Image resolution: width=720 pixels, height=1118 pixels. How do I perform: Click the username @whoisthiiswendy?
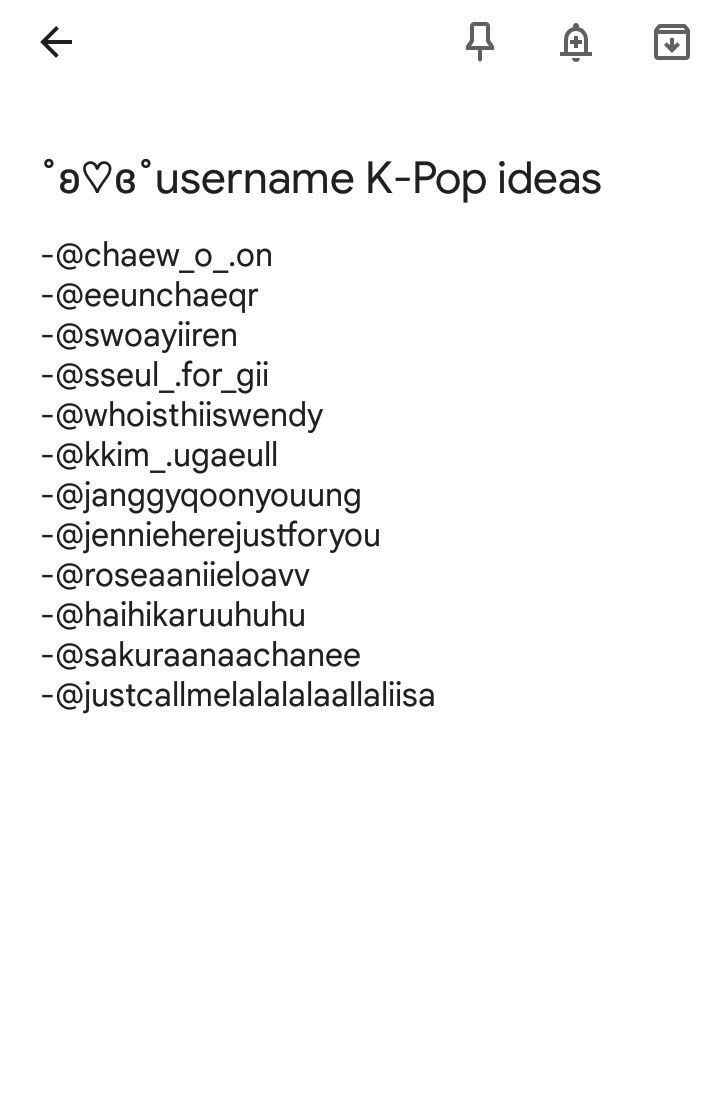[x=180, y=415]
